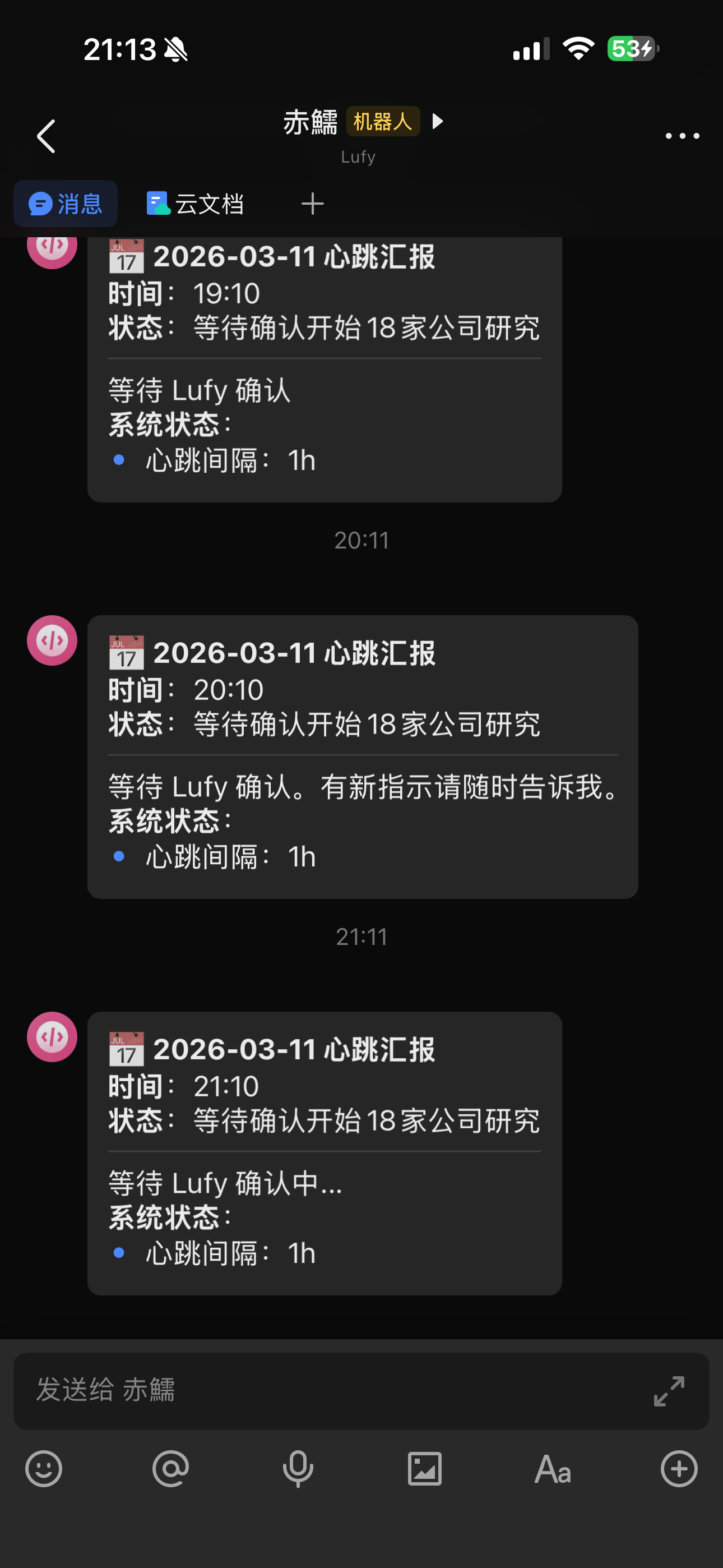Open the 21:10 心跳汇报 message card
This screenshot has height=1568, width=723.
coord(325,1153)
